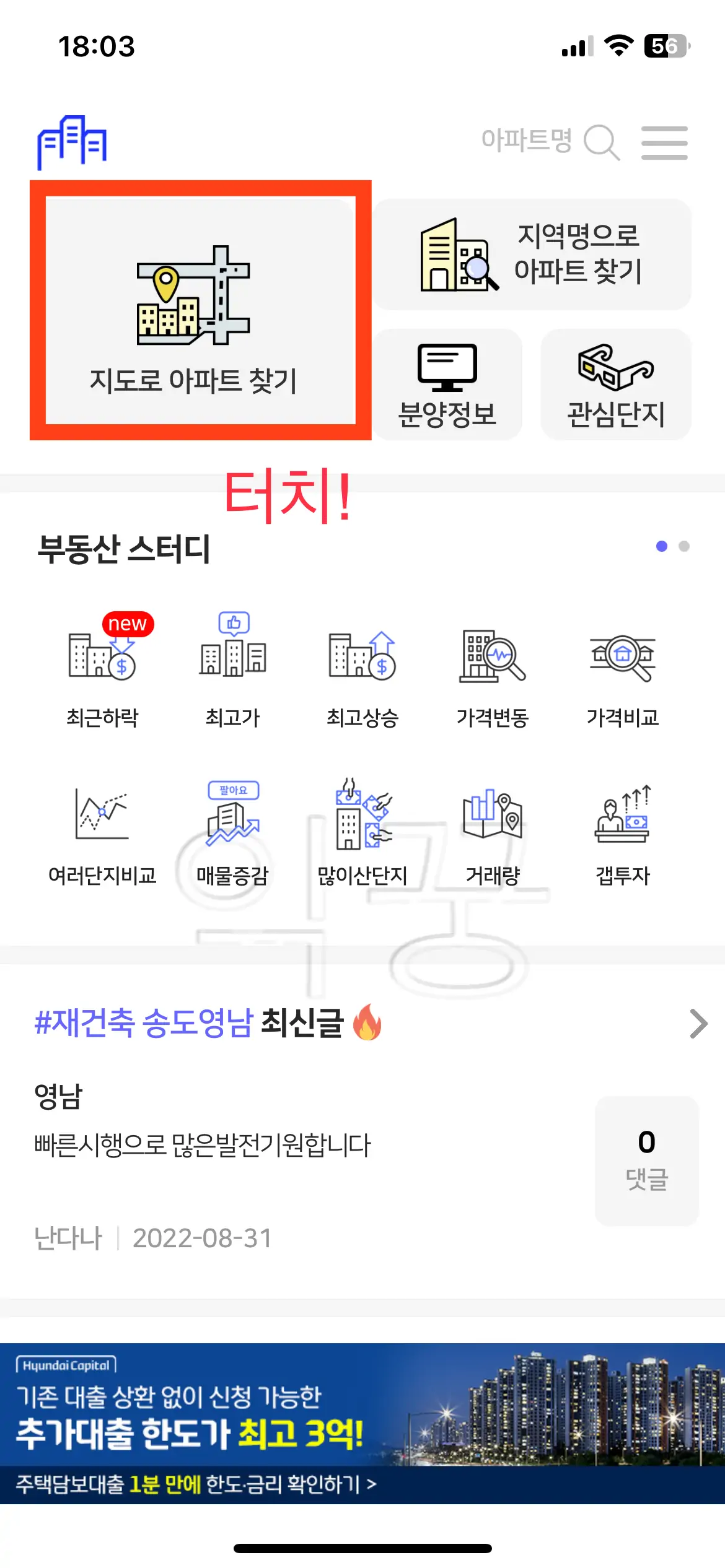Open the 많이산단지 (most purchased) icon
The image size is (725, 1568).
pos(362,824)
